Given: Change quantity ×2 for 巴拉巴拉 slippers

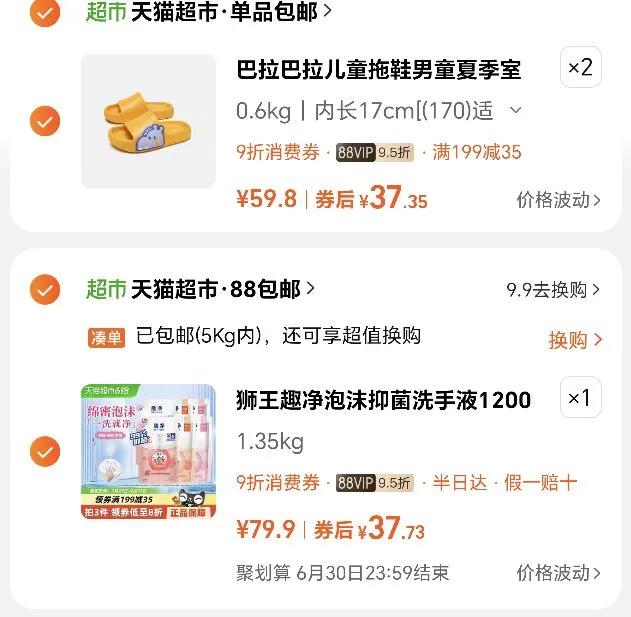Looking at the screenshot, I should tap(580, 68).
